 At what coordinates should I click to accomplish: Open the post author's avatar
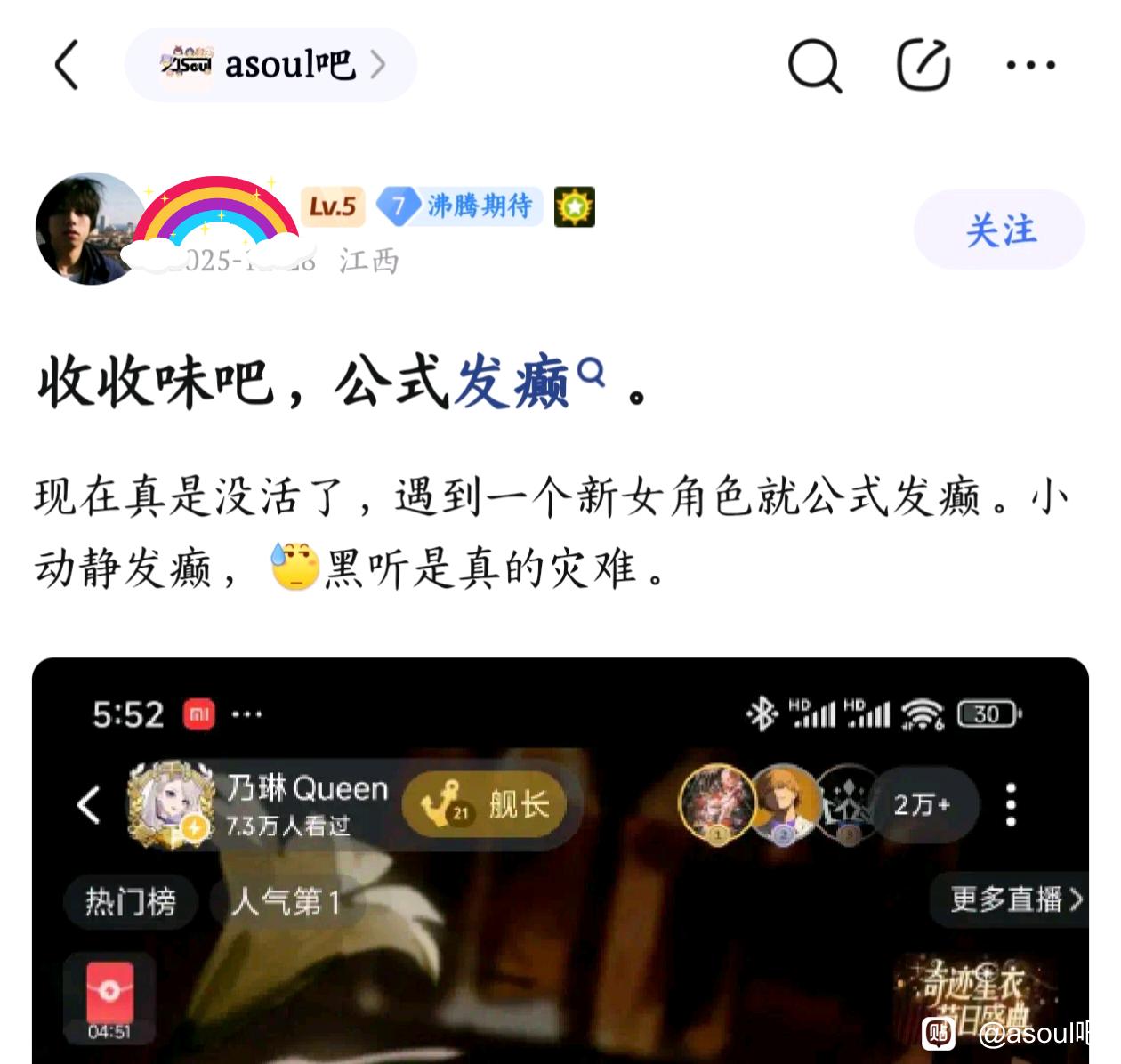coord(91,229)
